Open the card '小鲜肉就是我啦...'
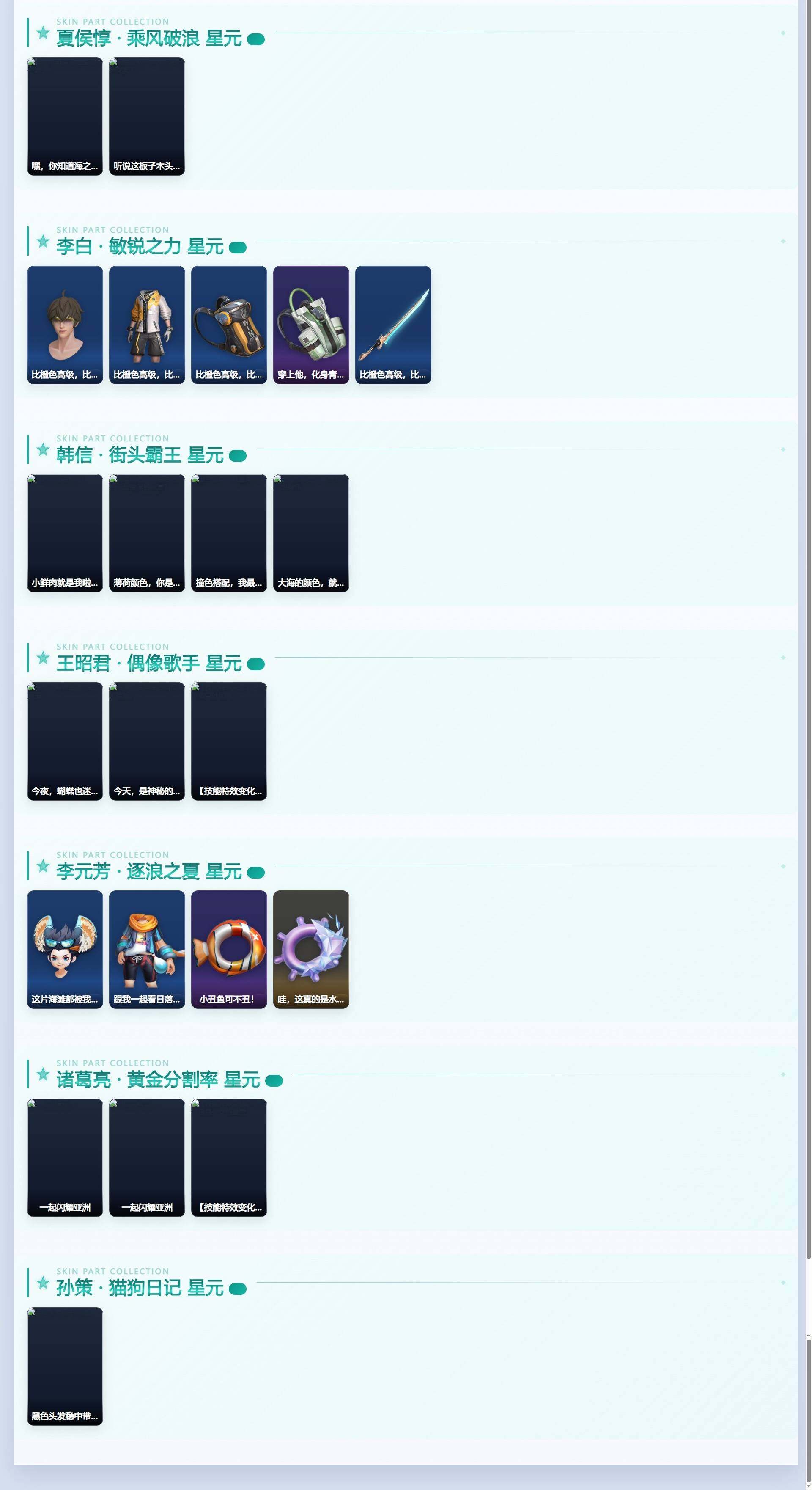The image size is (812, 1490). (65, 533)
